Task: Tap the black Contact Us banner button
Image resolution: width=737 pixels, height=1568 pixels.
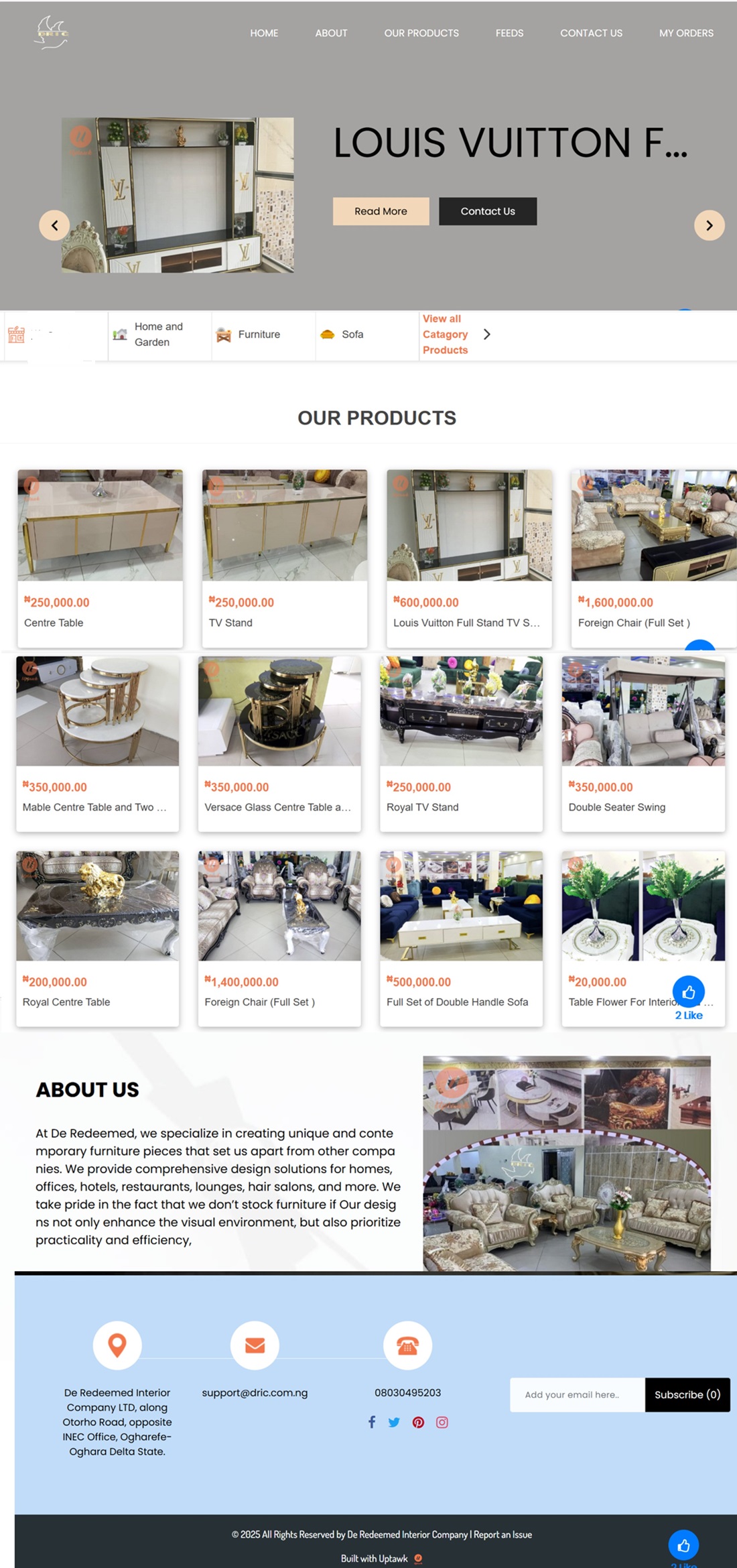Action: click(488, 211)
